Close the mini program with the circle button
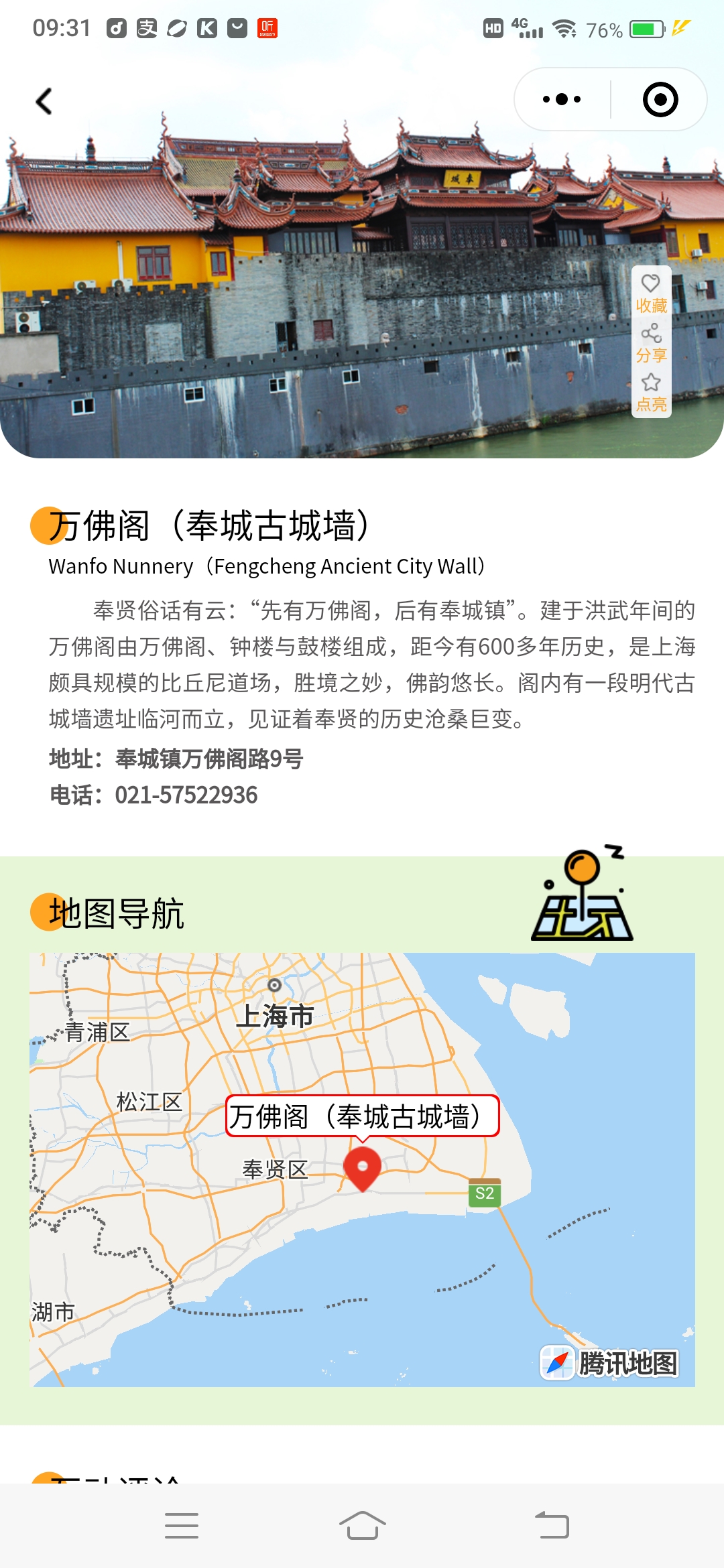 [660, 100]
